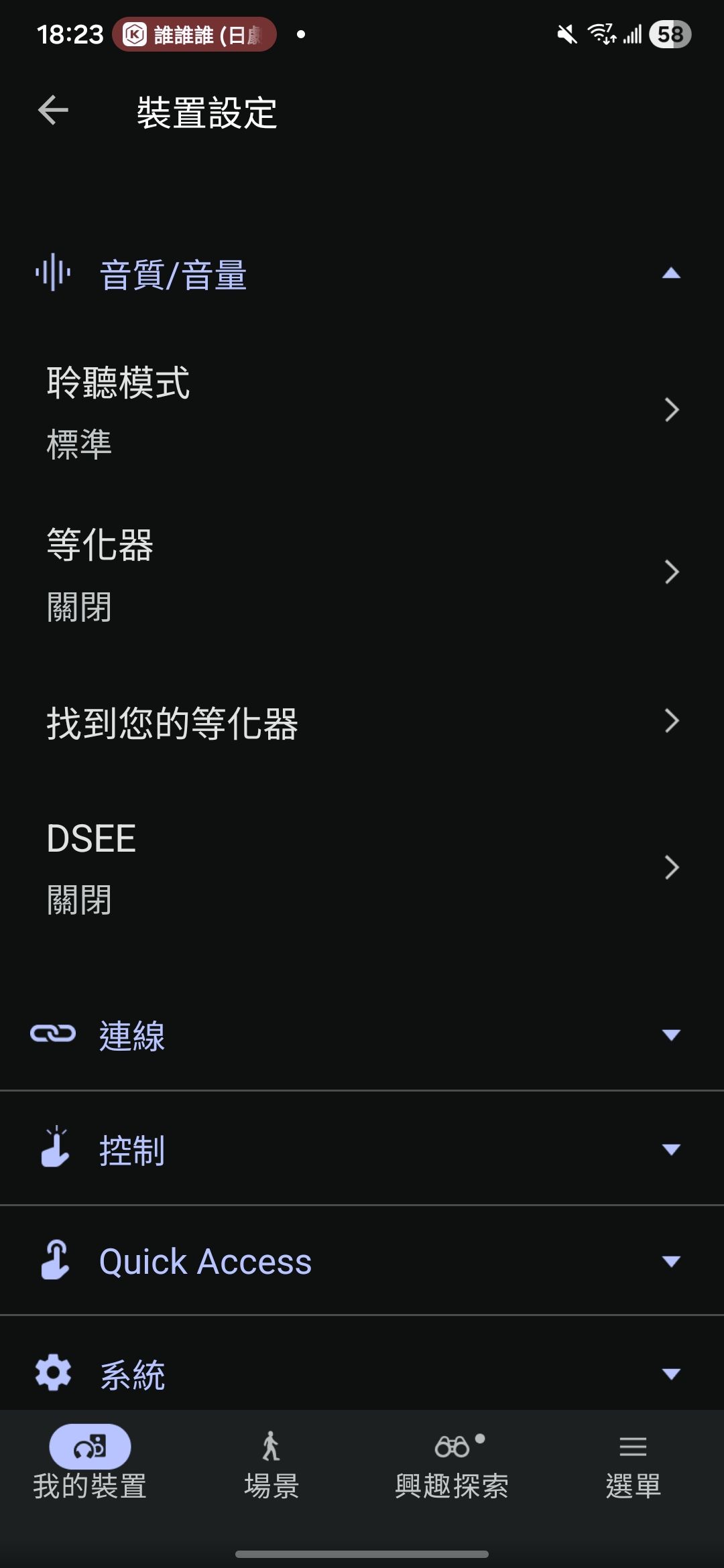Go back from 裝置設定 screen
724x1568 pixels.
[54, 111]
